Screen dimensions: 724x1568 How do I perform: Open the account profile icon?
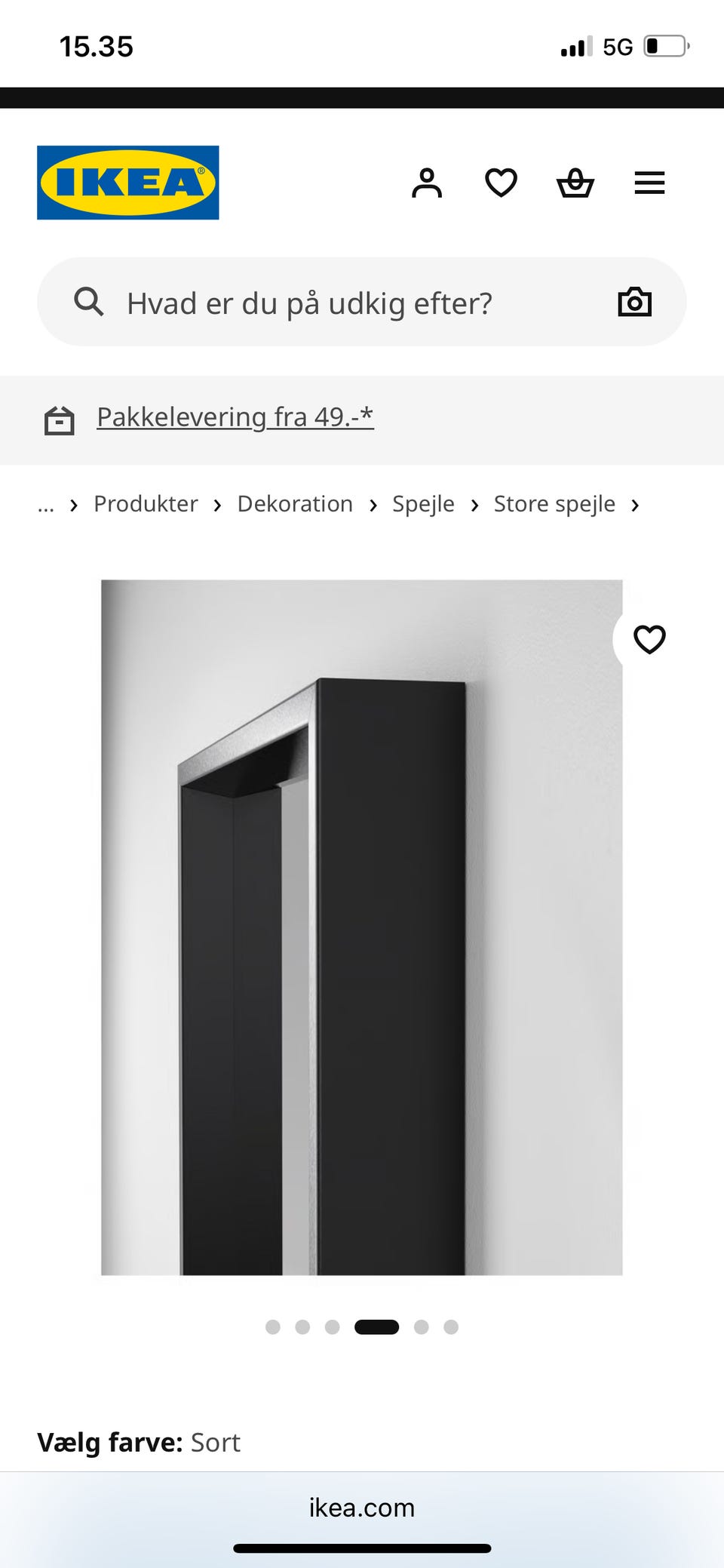click(427, 183)
